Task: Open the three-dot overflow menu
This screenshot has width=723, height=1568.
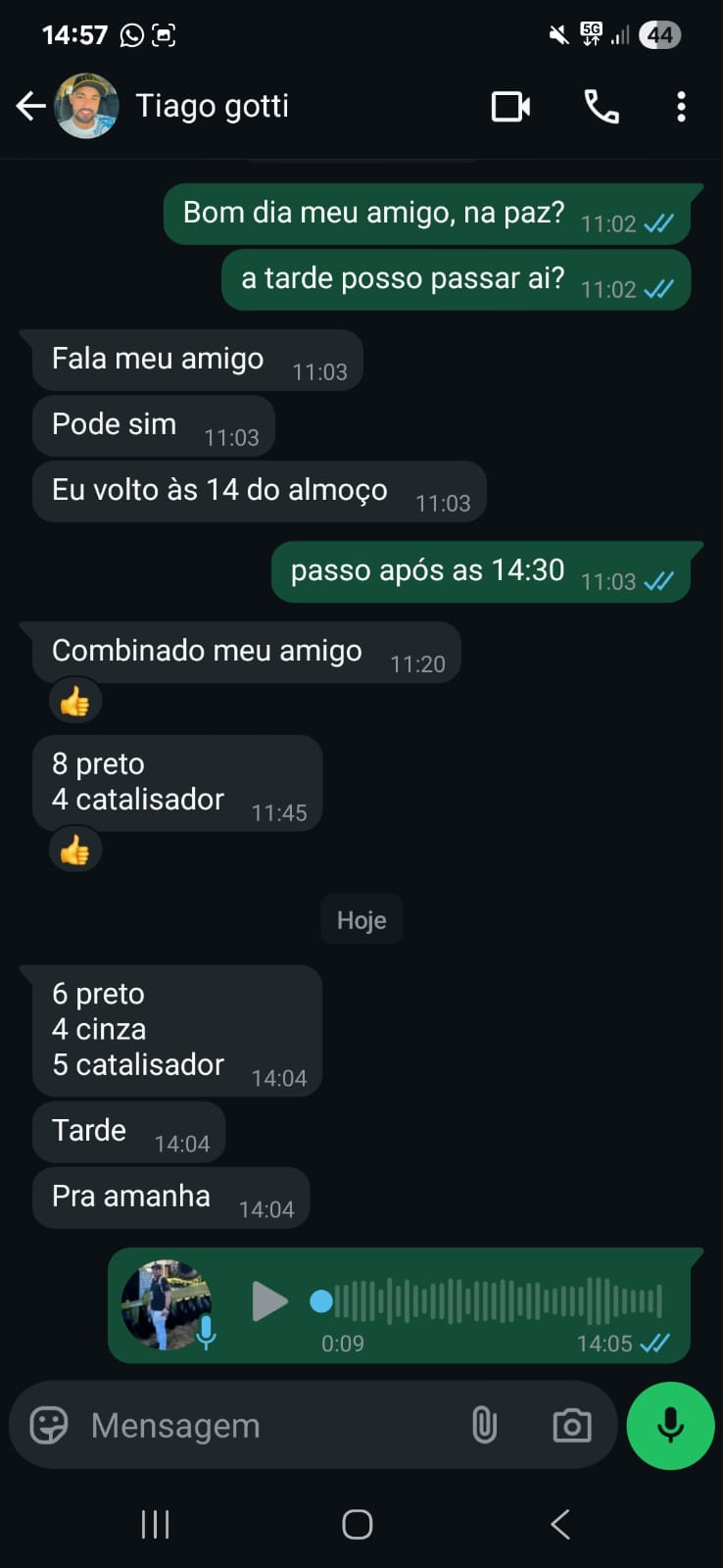Action: 681,106
